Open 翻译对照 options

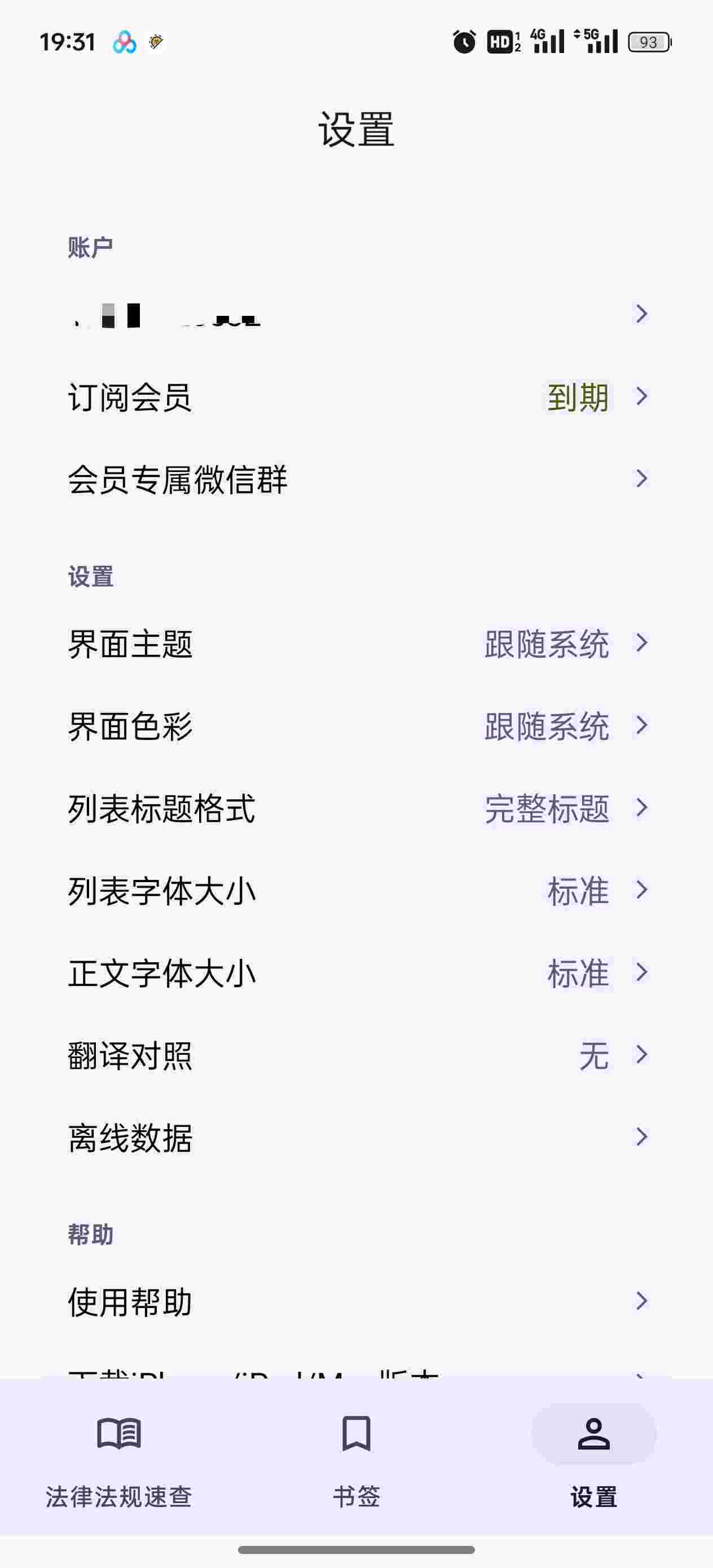point(356,1055)
